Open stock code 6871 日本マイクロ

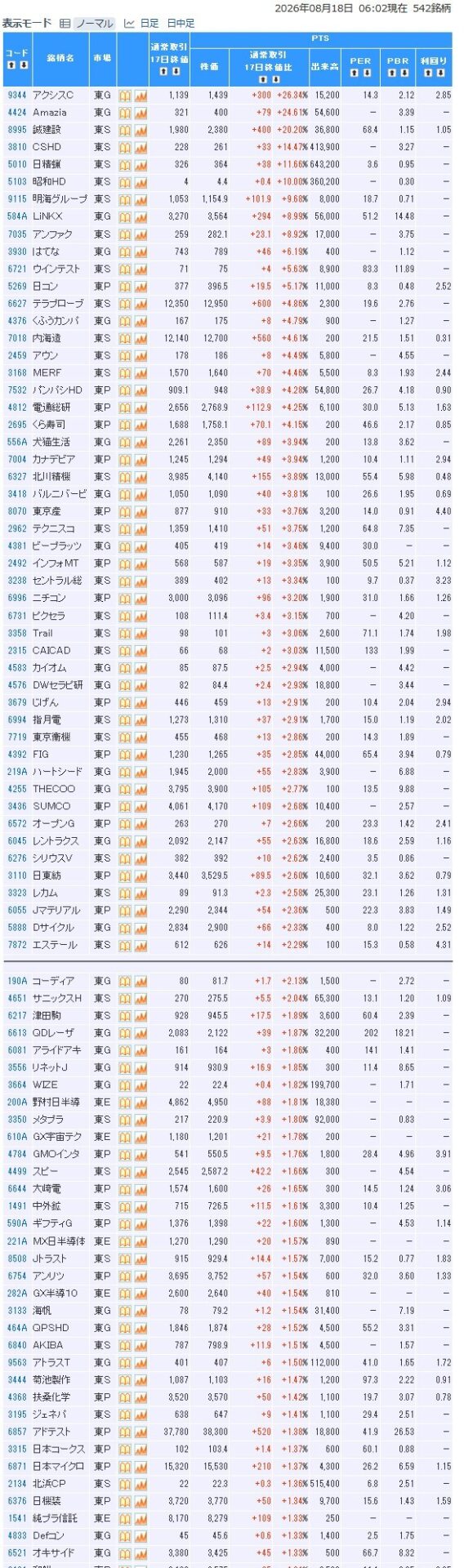point(17,1466)
